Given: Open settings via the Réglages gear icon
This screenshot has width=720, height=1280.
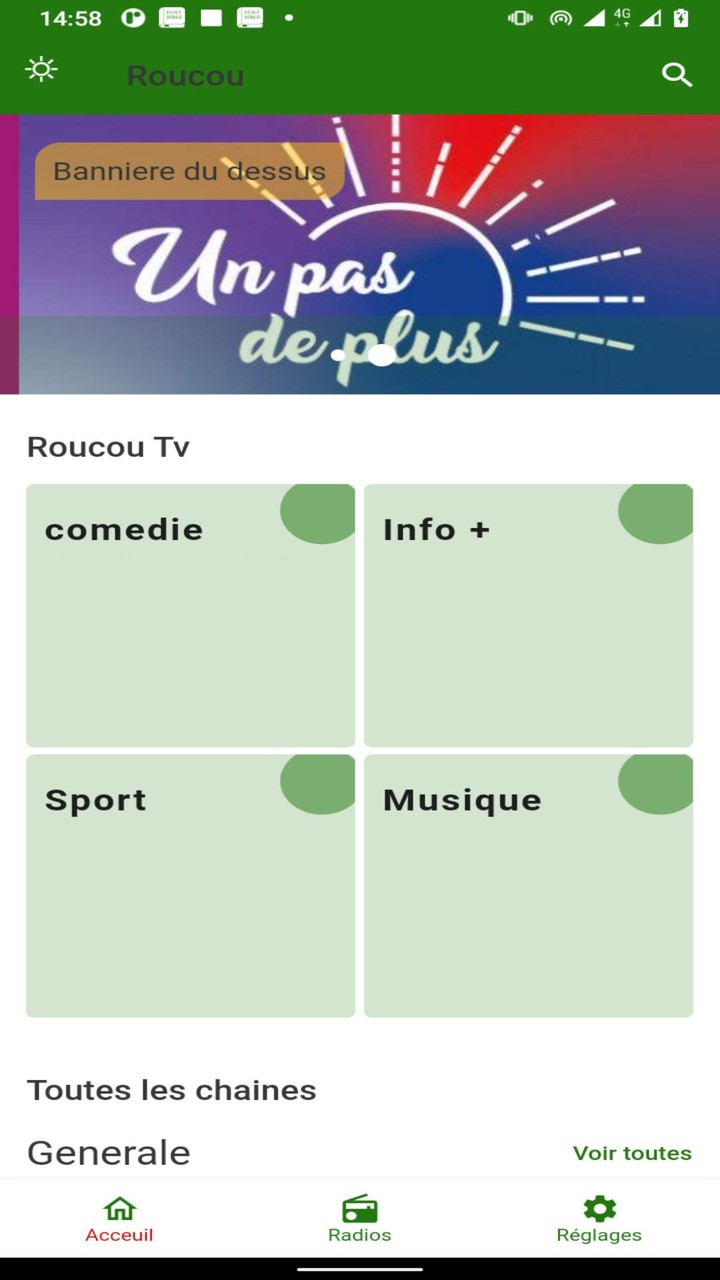Looking at the screenshot, I should 599,1209.
